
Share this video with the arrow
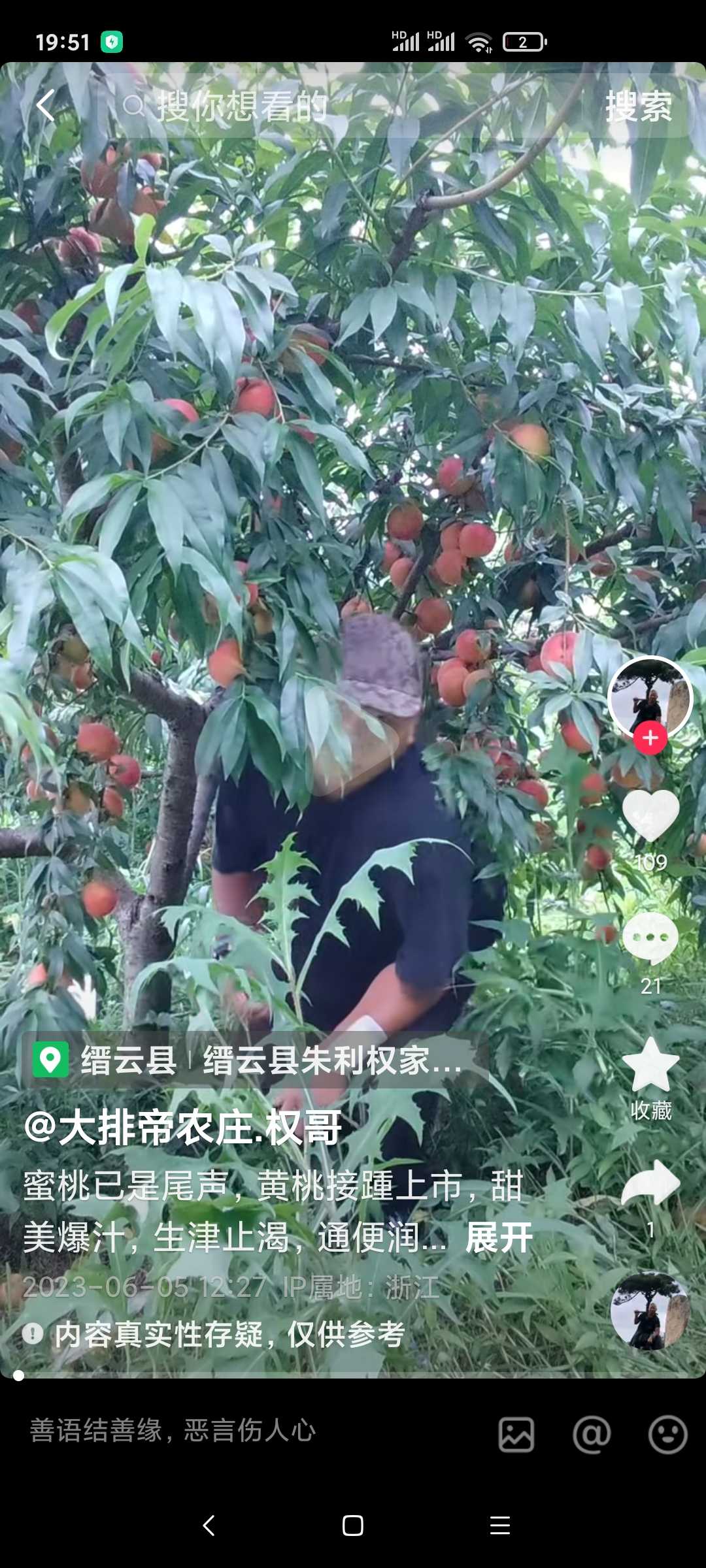(651, 1183)
